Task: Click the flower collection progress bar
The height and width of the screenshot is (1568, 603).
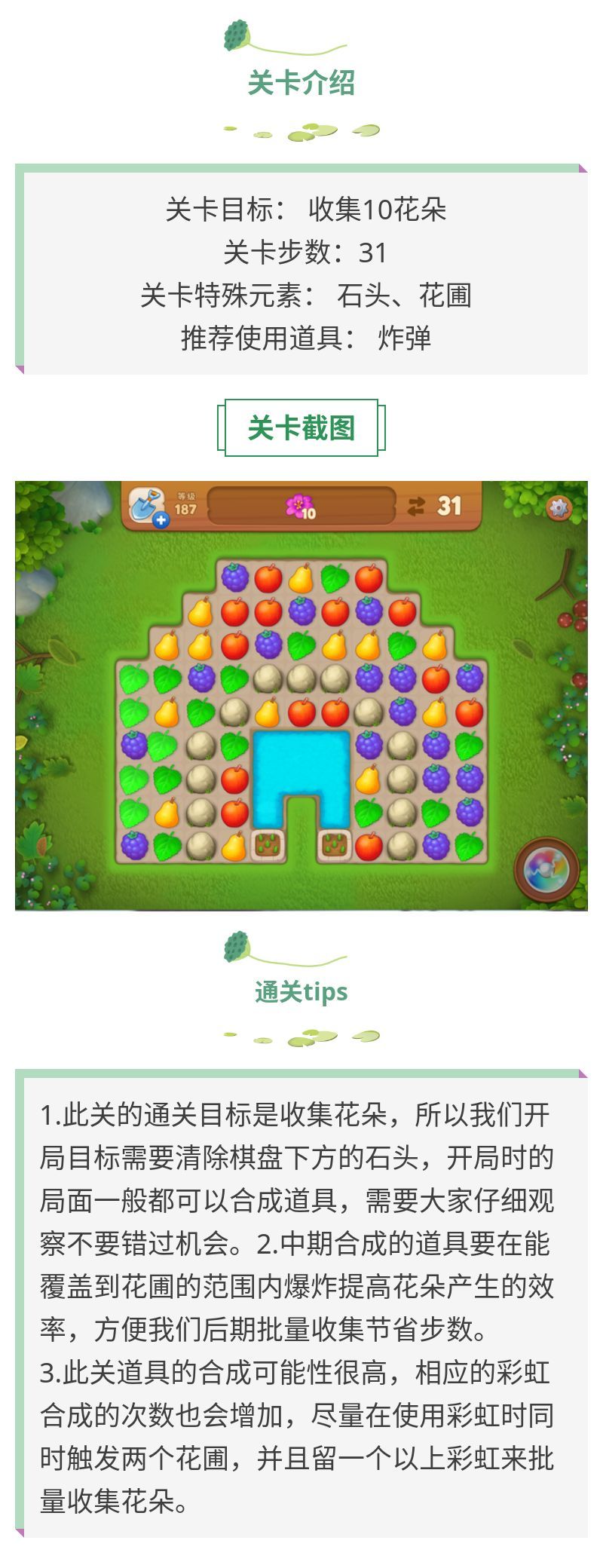Action: 301,504
